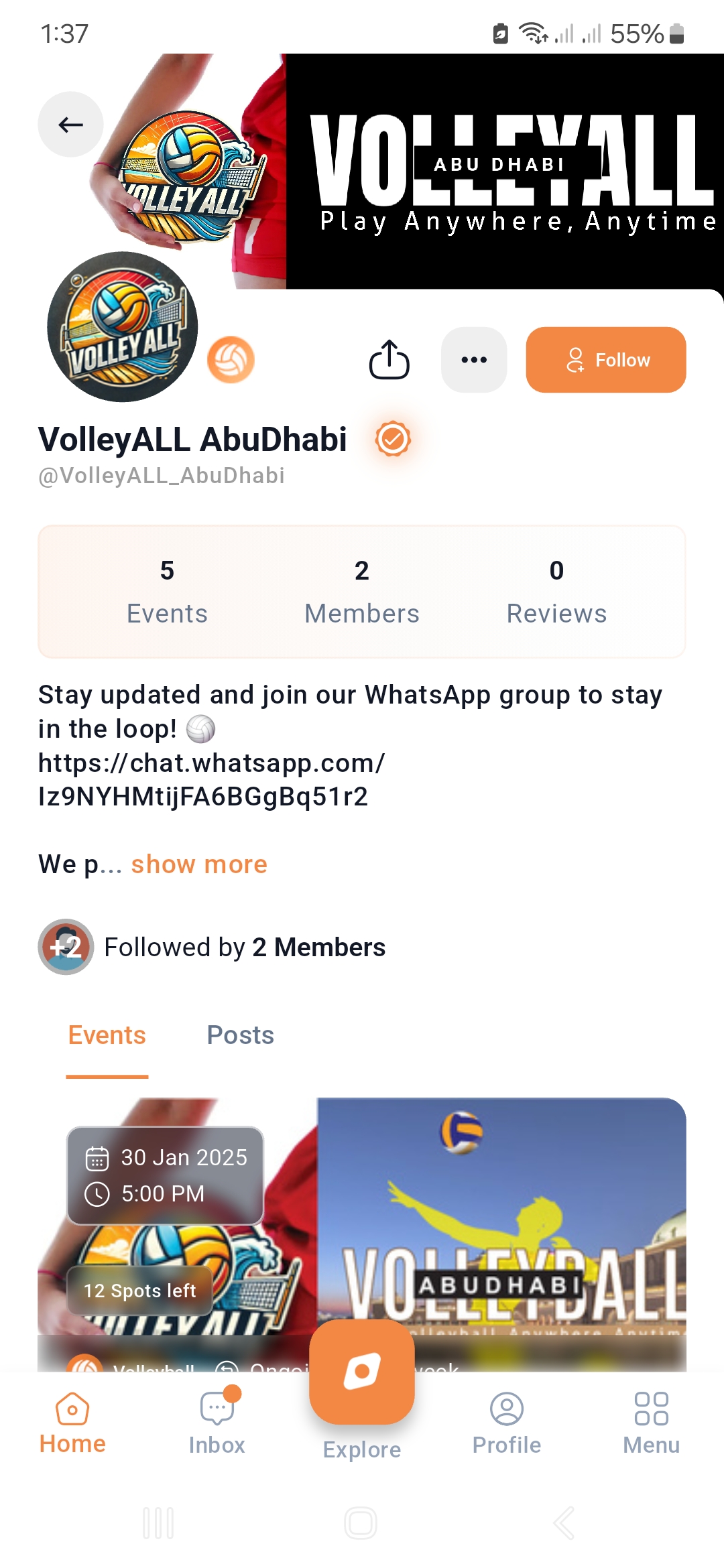Tap the Explore button
This screenshot has width=724, height=1568.
pos(362,1374)
